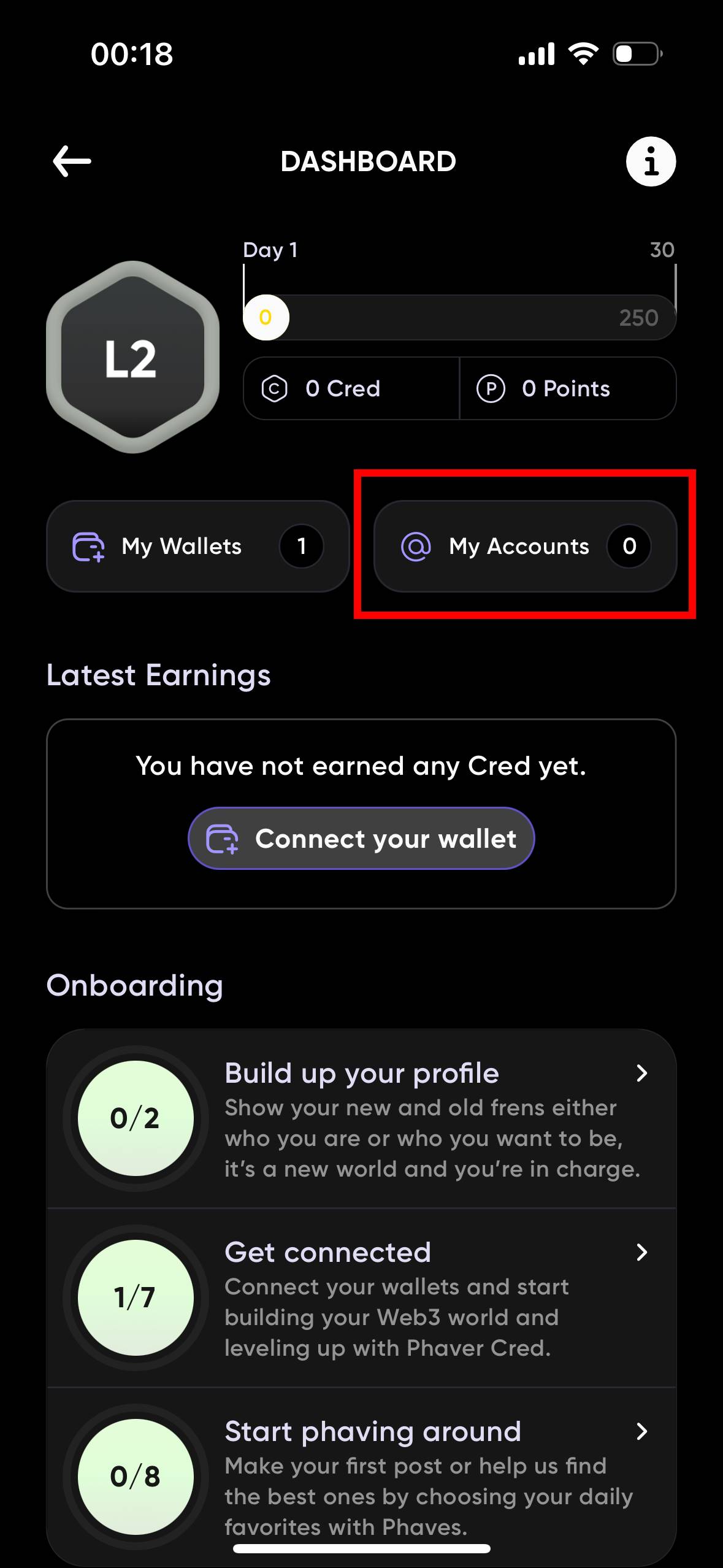Go back from the Dashboard
The width and height of the screenshot is (723, 1568).
(72, 161)
